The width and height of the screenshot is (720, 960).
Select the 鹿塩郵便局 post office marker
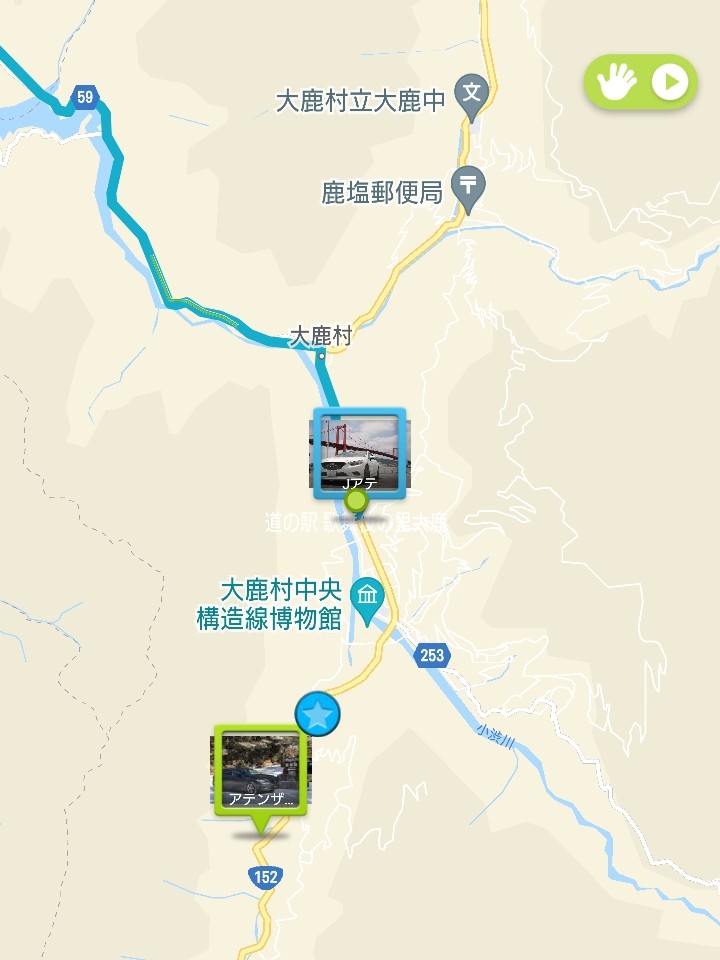click(468, 184)
